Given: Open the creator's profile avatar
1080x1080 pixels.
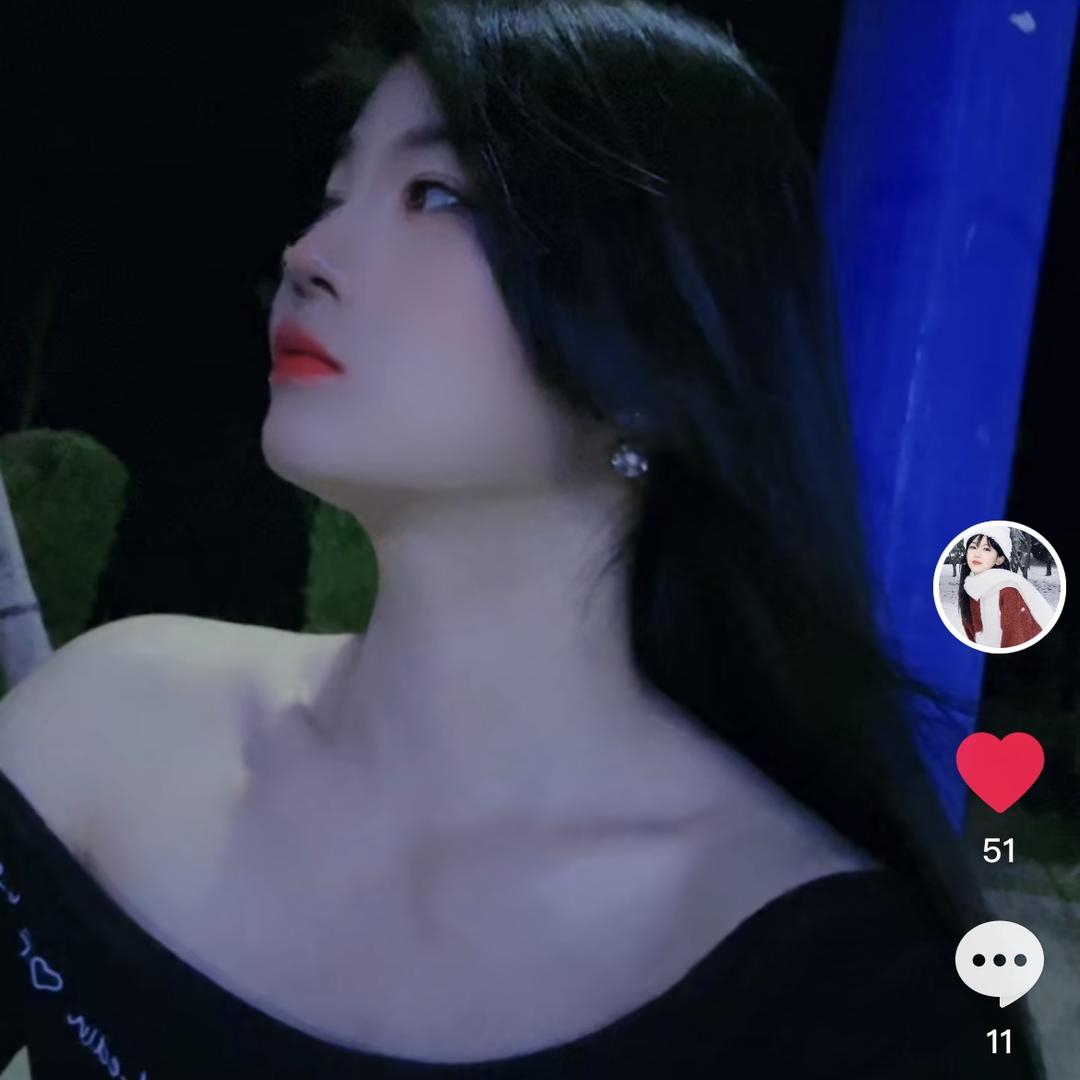Looking at the screenshot, I should click(x=999, y=587).
